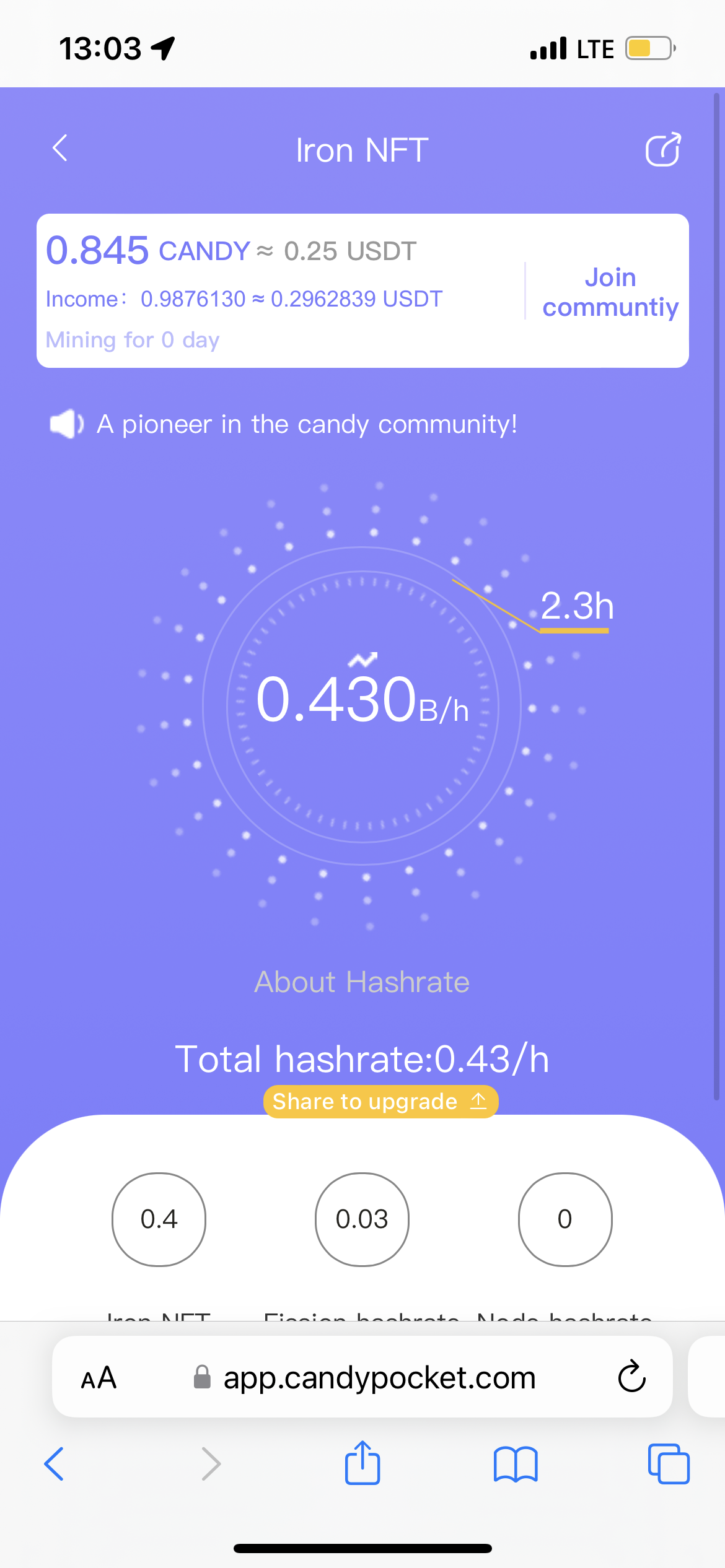Open Safari text size AA menu
Image resolution: width=725 pixels, height=1568 pixels.
[99, 1378]
